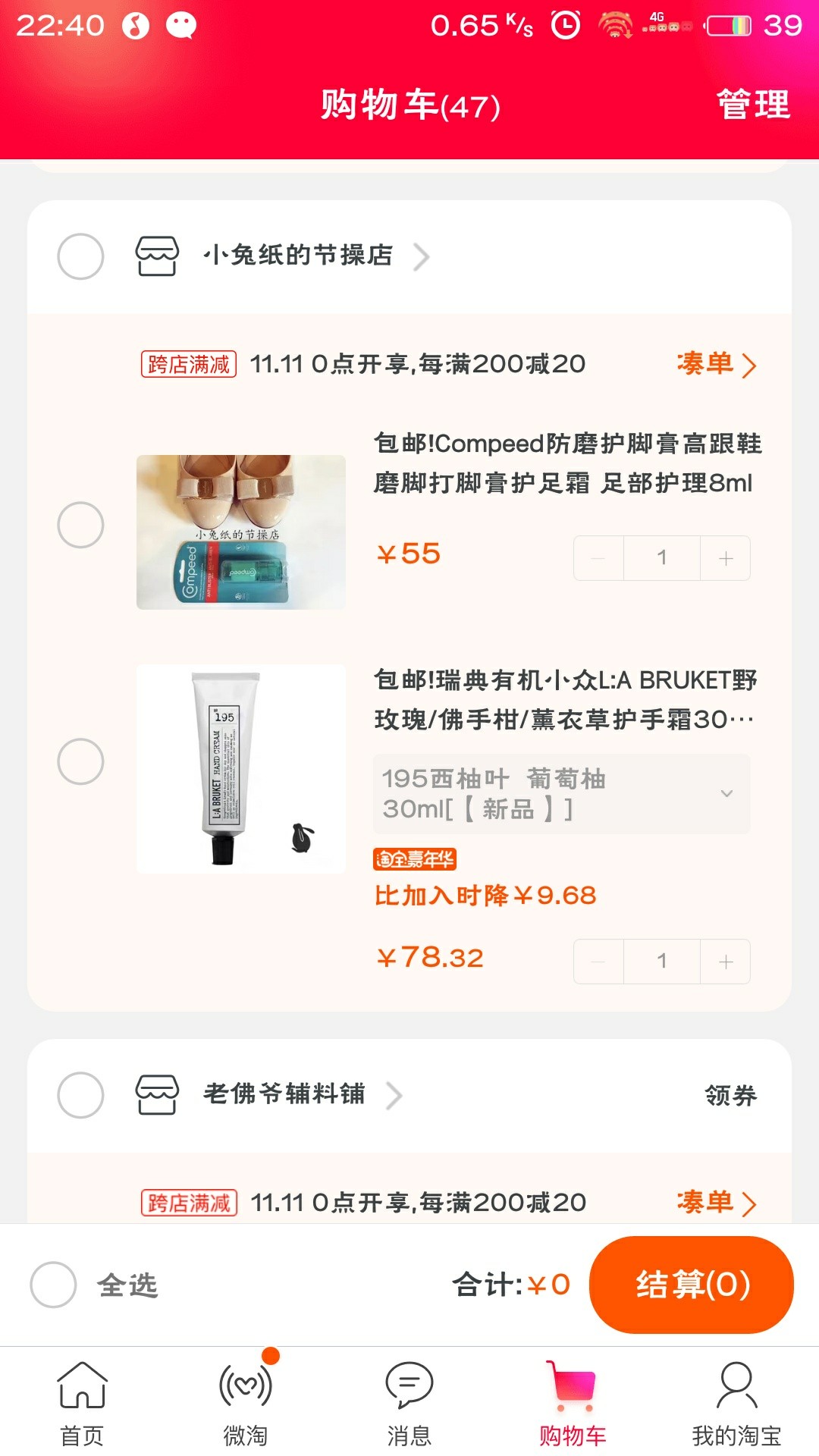Select all items in shop 老佛爷辅料铺
Viewport: 819px width, 1456px height.
80,1095
